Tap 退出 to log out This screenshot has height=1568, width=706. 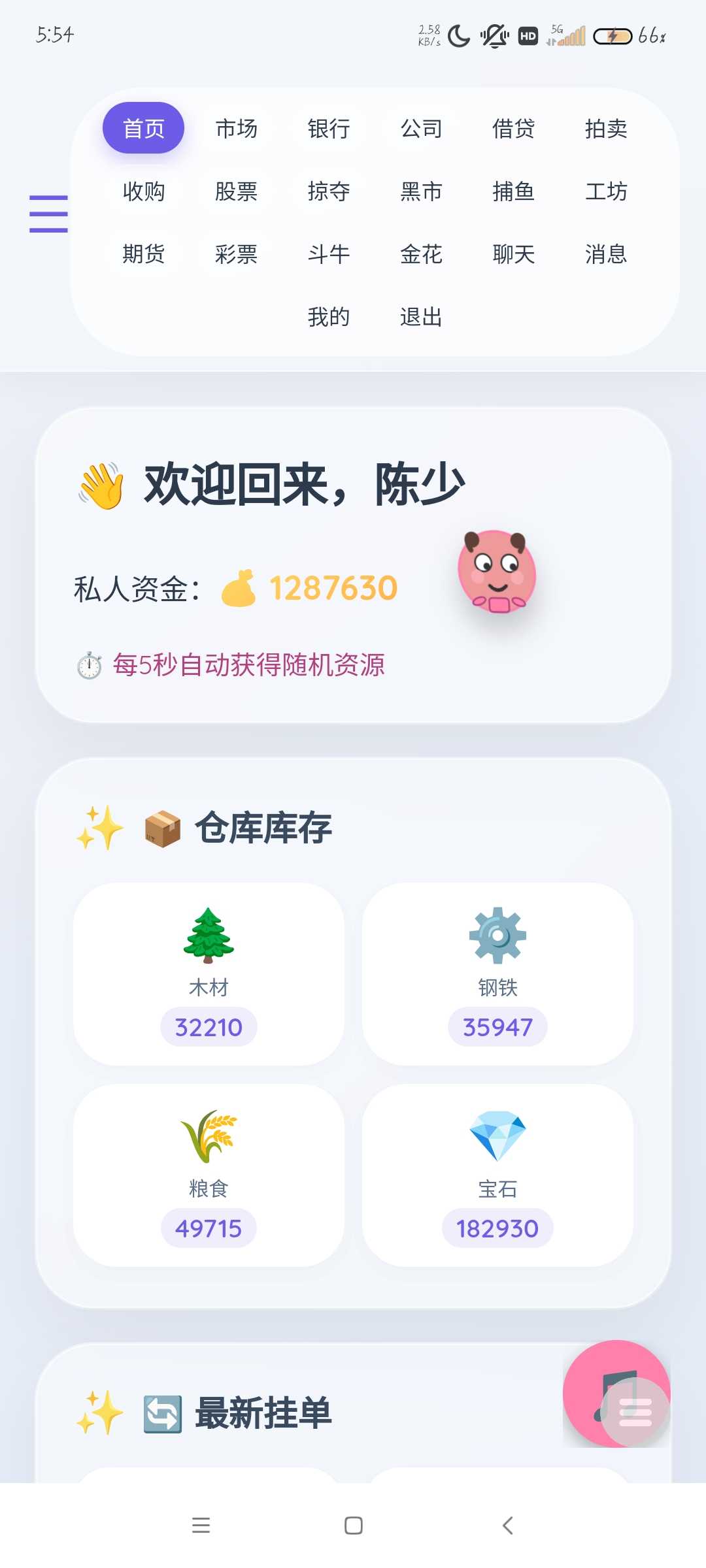(421, 317)
